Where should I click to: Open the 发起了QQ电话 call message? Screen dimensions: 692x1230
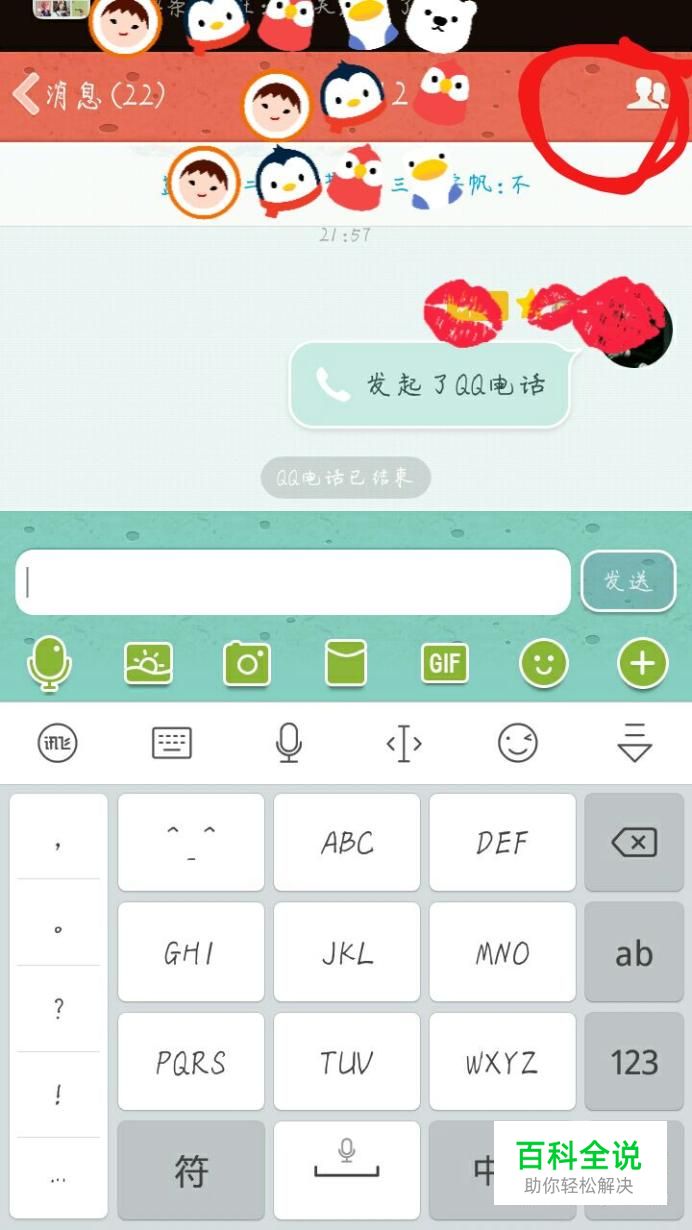(x=430, y=385)
